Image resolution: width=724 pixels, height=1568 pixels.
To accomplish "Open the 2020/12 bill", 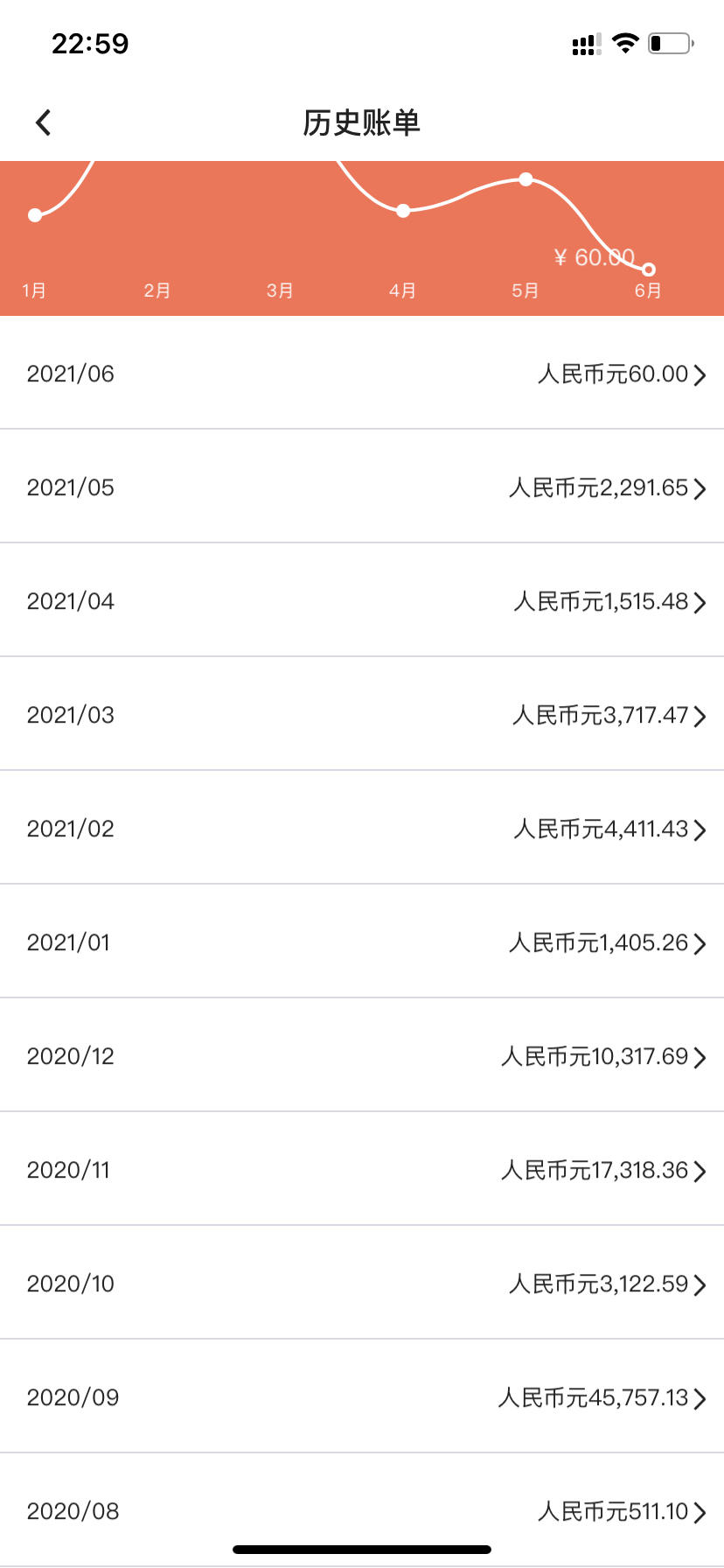I will 362,1055.
